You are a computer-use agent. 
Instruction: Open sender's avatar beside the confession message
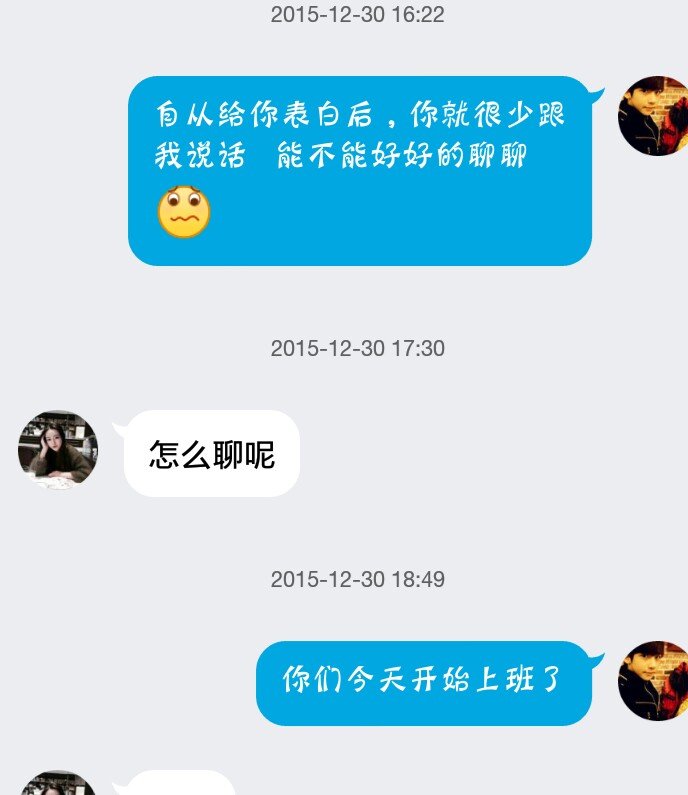[655, 115]
